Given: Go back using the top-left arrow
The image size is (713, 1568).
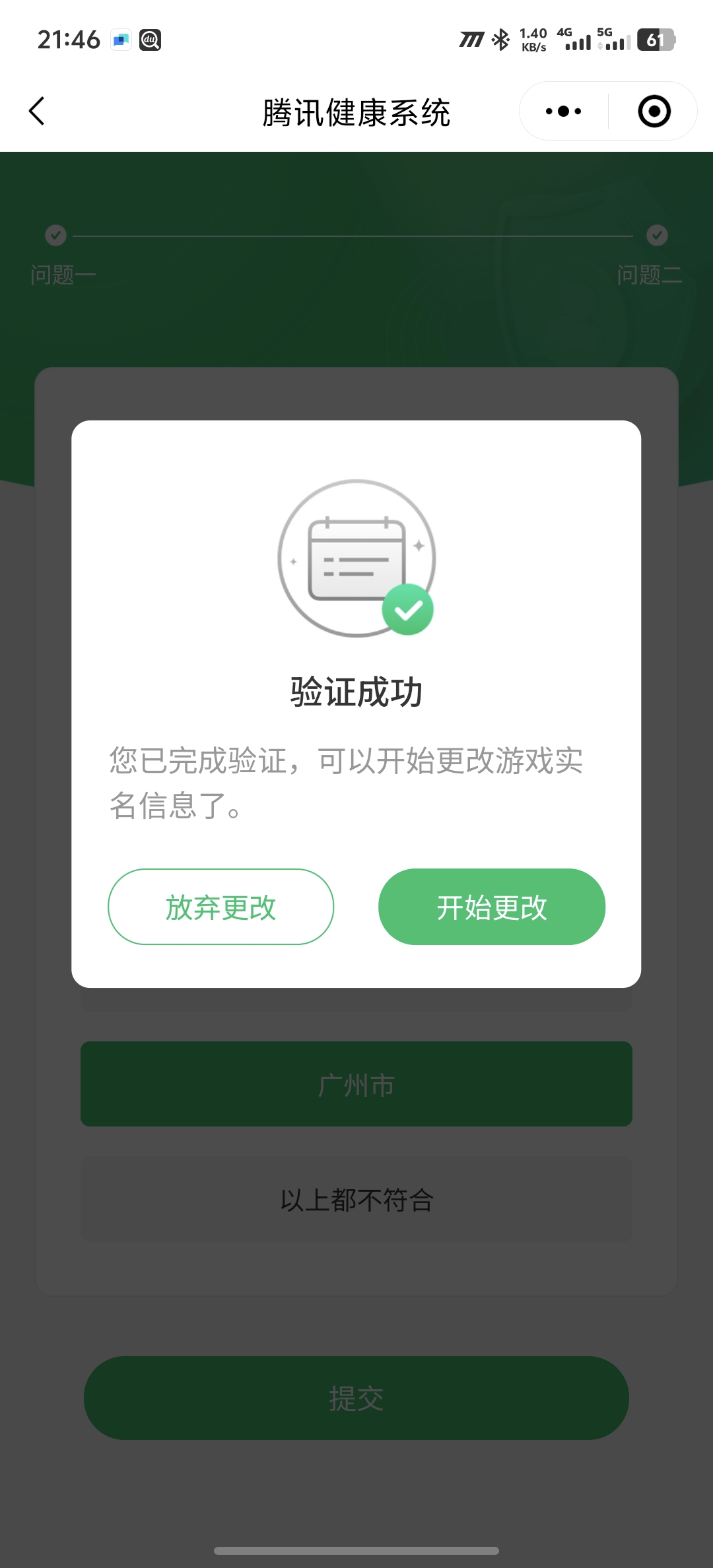Looking at the screenshot, I should coord(38,111).
